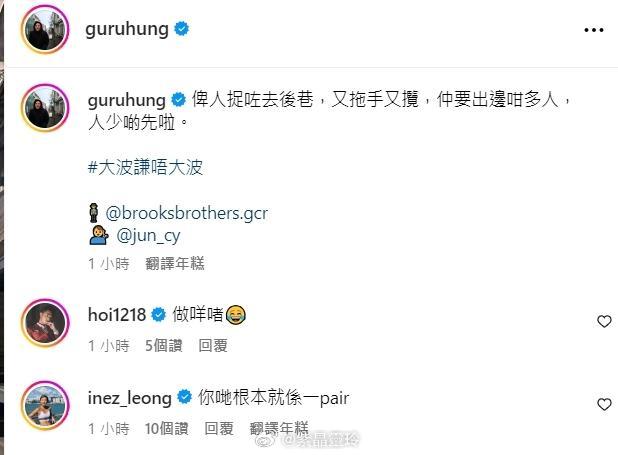Reply to inez_leong's comment
Viewport: 618px width, 455px height.
point(218,428)
